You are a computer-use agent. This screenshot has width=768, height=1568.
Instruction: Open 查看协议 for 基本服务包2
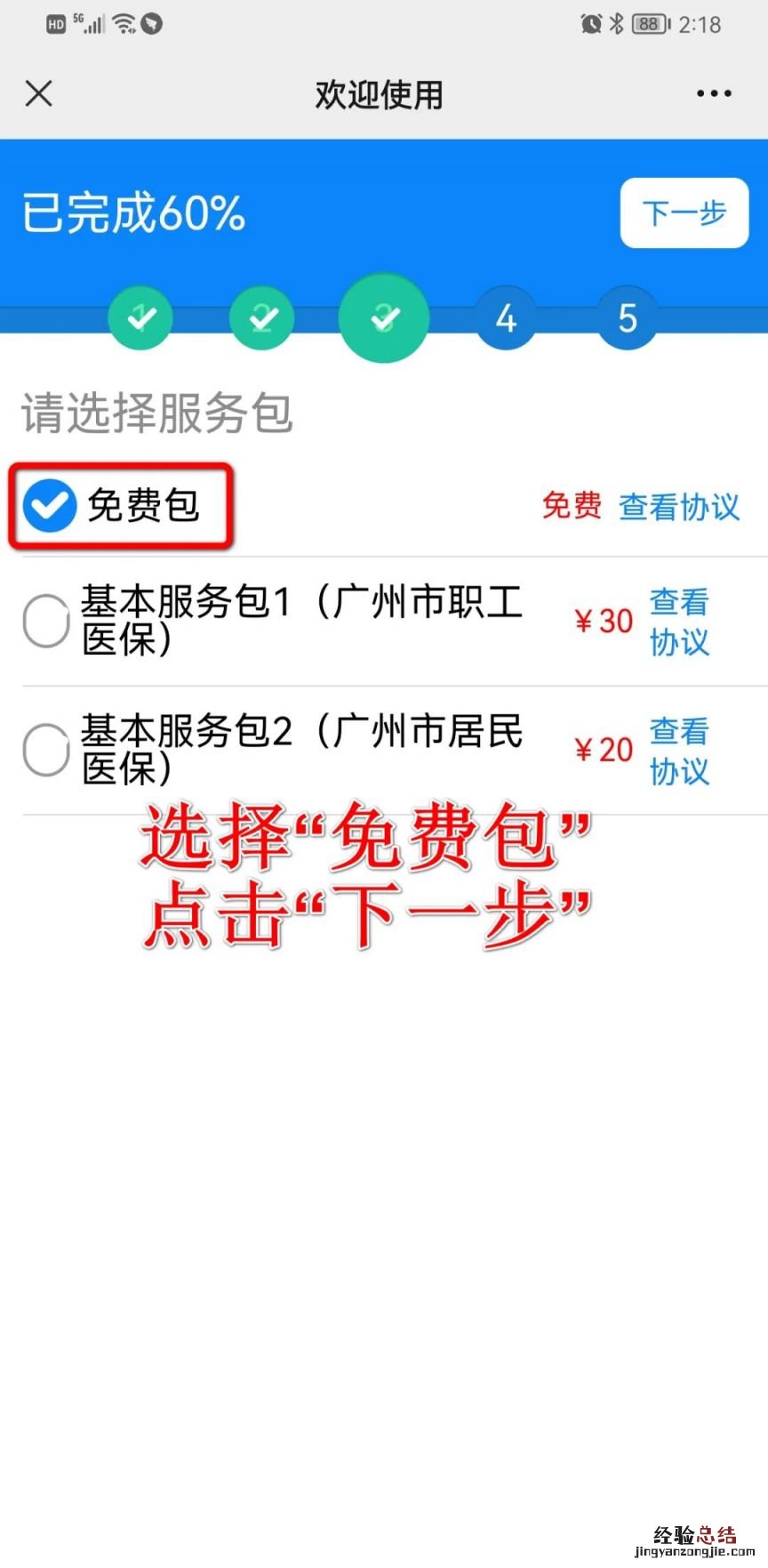click(679, 751)
